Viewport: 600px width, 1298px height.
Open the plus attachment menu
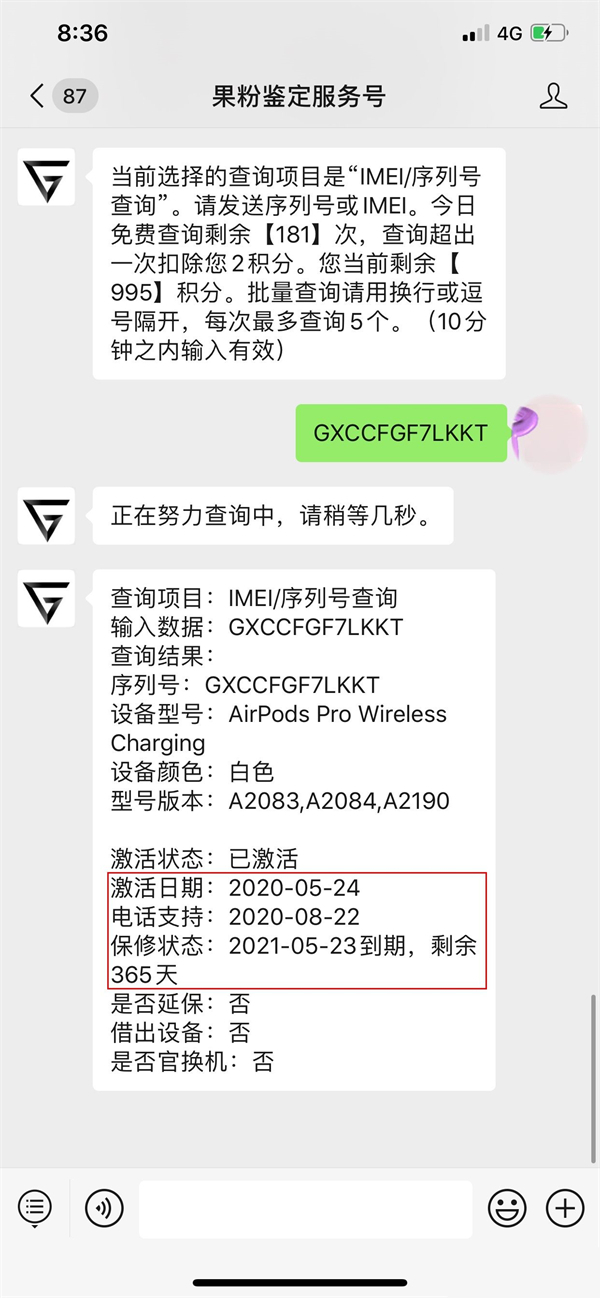pos(565,1209)
